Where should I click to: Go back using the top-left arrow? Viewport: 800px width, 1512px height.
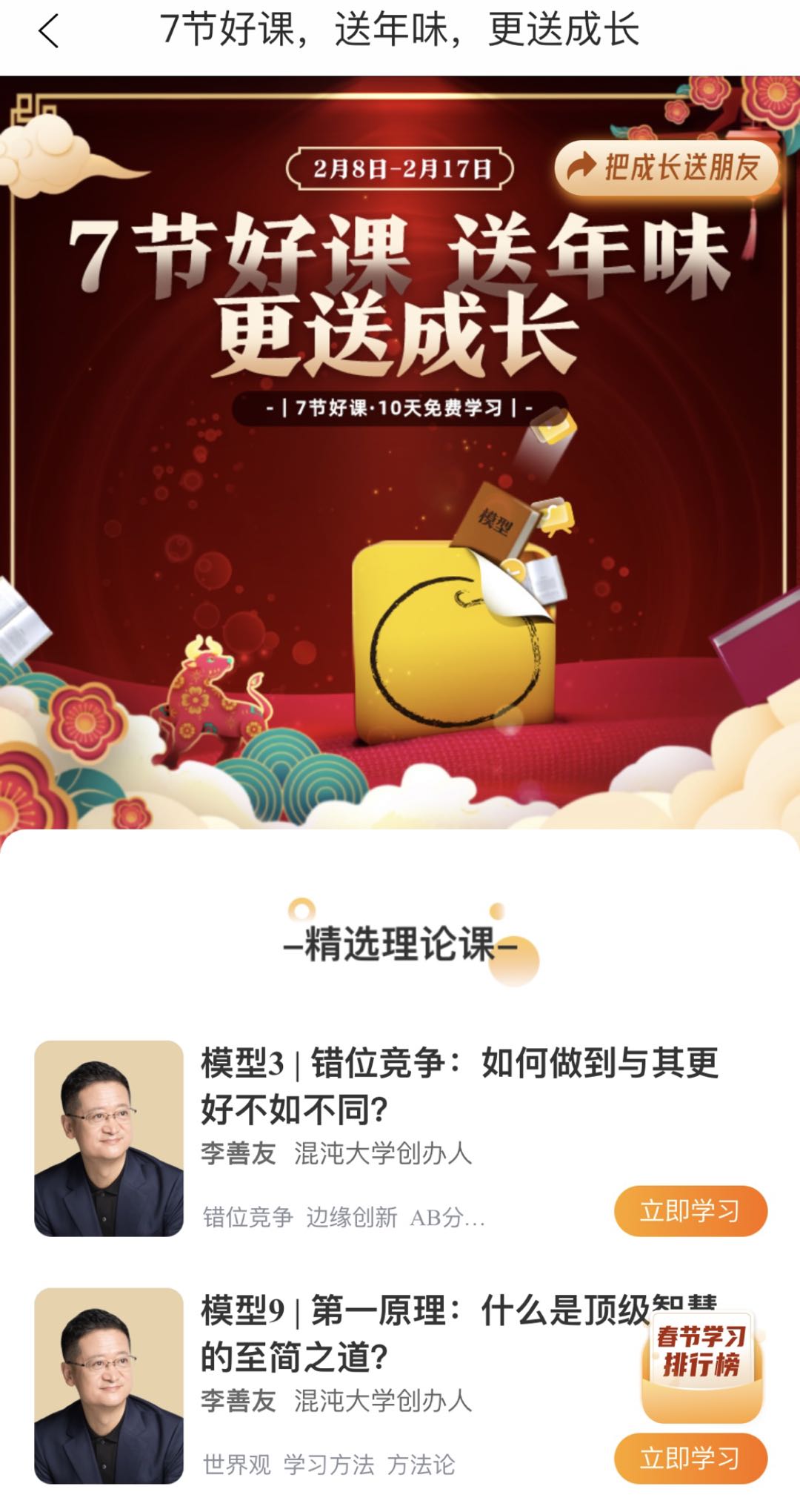coord(49,33)
